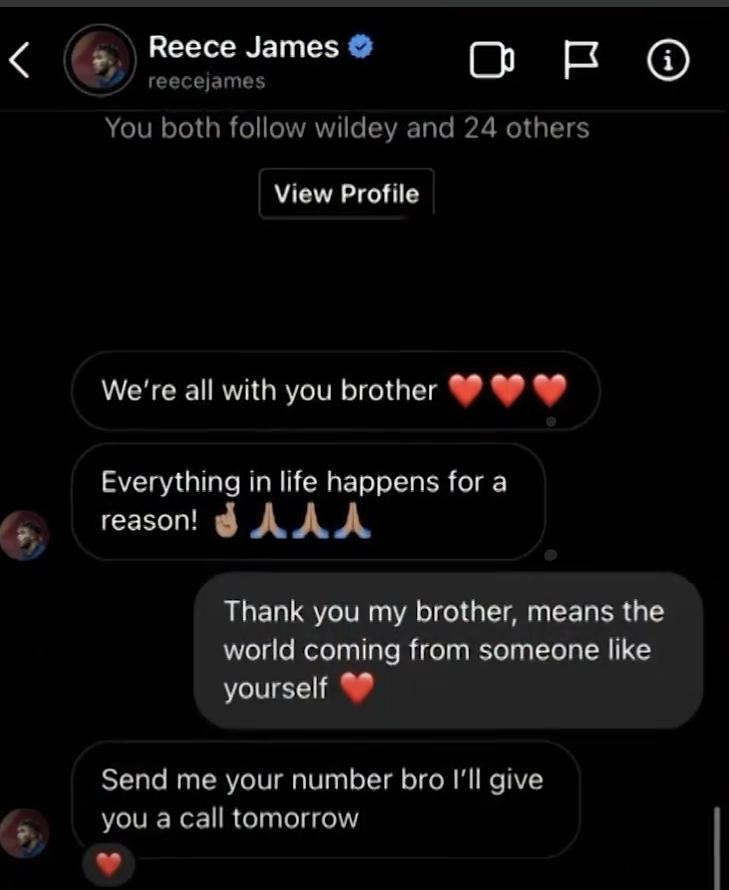The width and height of the screenshot is (729, 890).
Task: Flag this conversation
Action: tap(580, 62)
